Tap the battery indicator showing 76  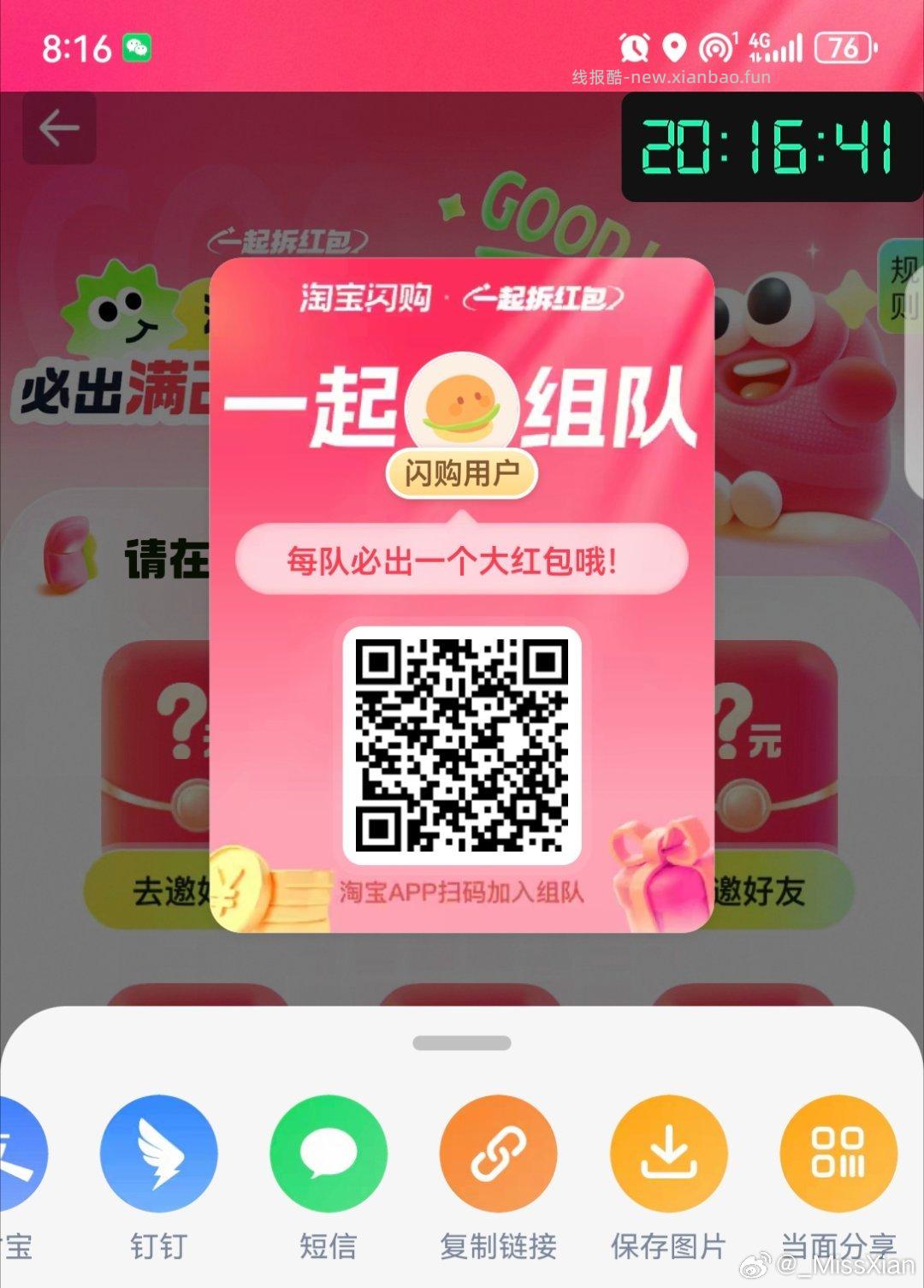(x=843, y=46)
